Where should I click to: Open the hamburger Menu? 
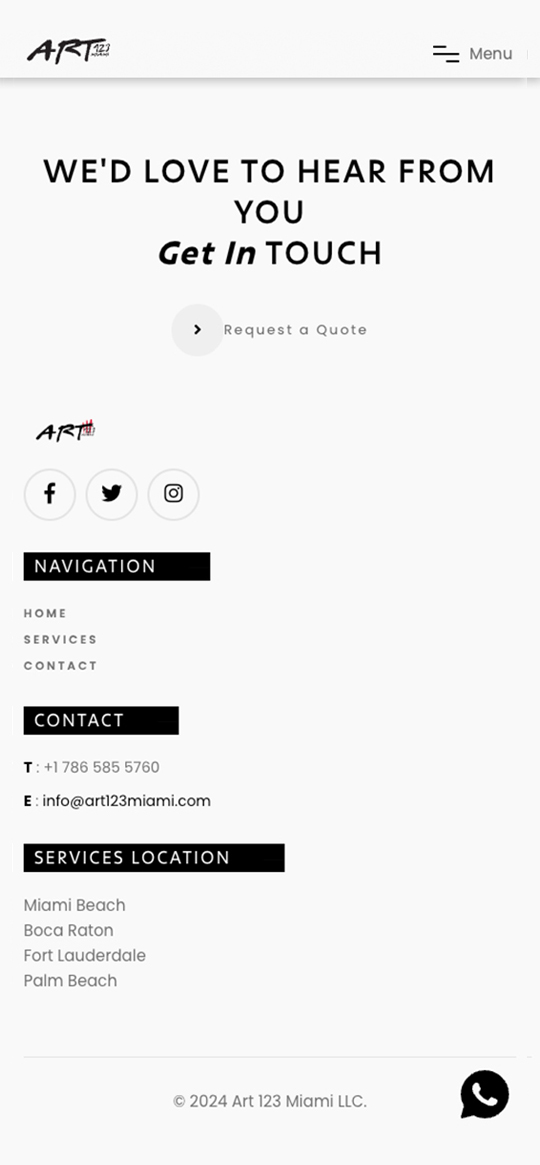click(472, 53)
